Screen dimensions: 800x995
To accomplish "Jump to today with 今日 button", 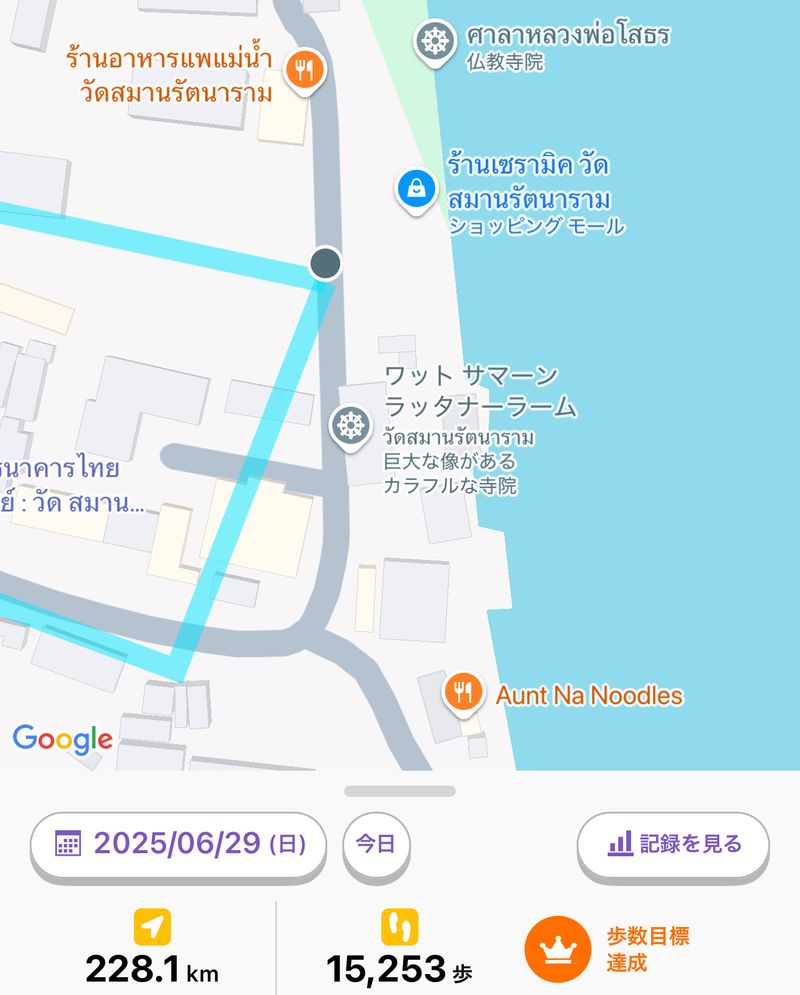I will (376, 844).
